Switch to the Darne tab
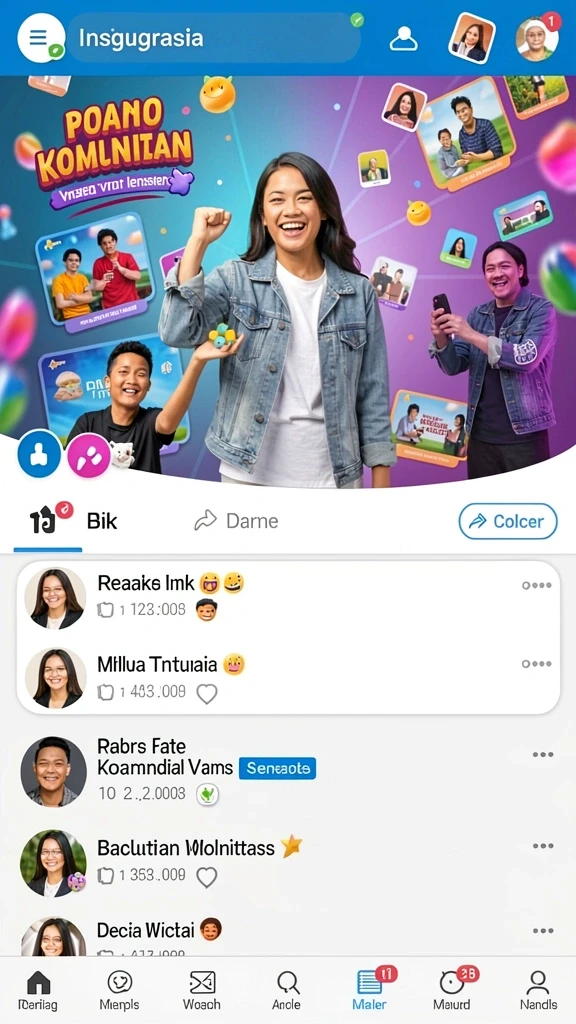 point(236,520)
